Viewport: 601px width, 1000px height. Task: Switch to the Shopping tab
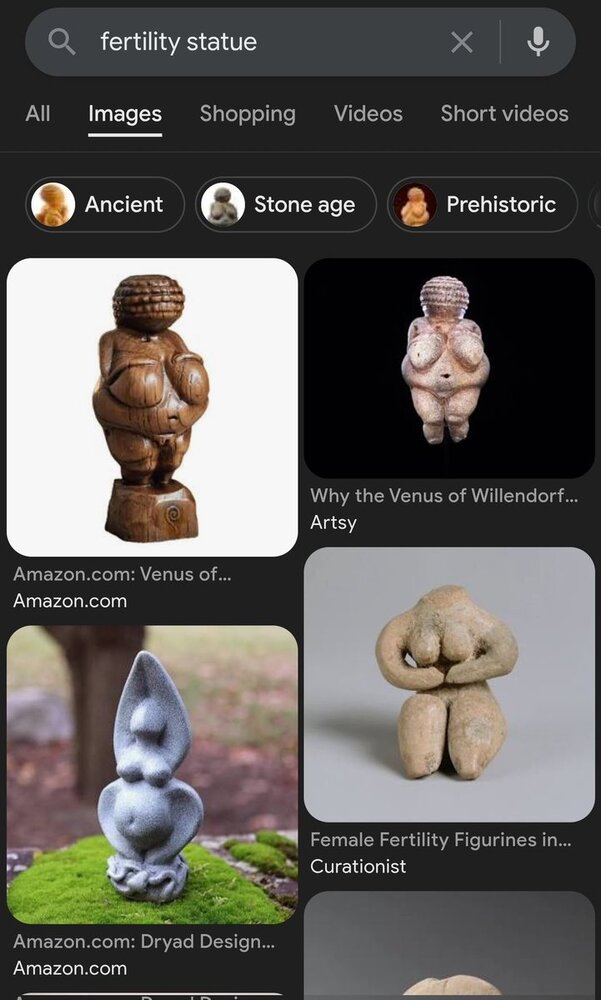[x=247, y=114]
